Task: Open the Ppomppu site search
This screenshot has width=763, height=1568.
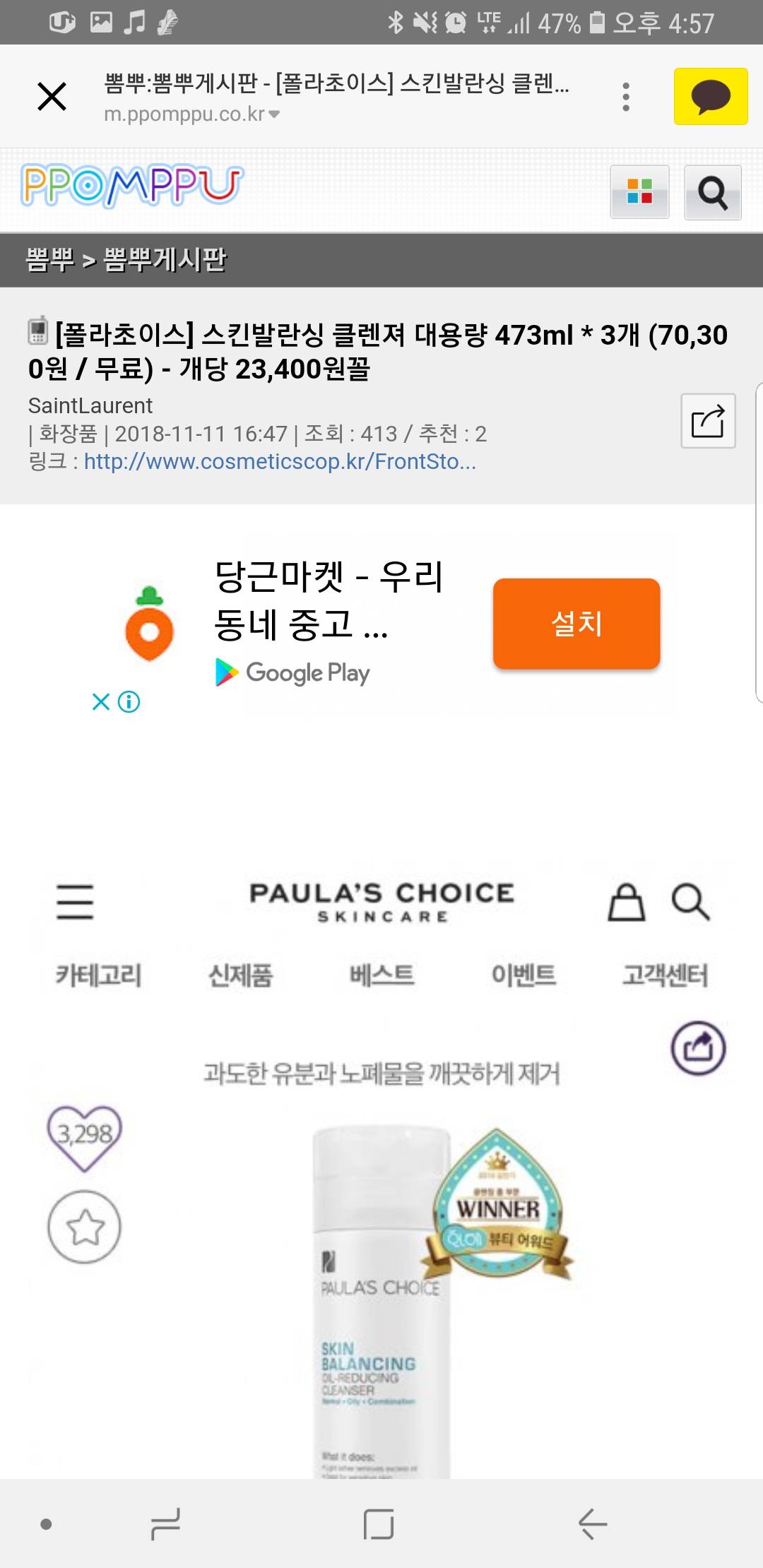Action: point(712,192)
